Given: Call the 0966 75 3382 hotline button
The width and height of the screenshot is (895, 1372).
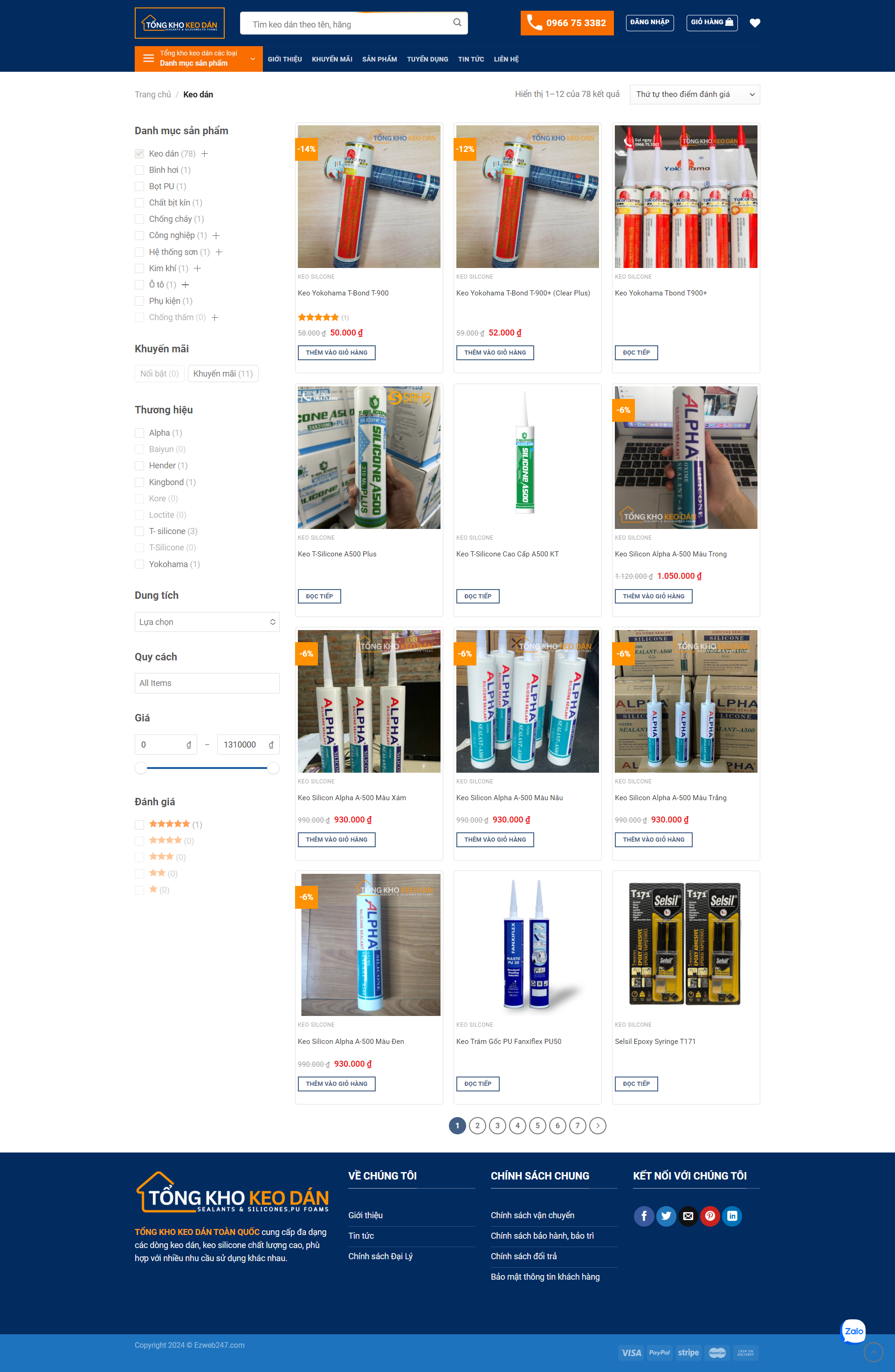Looking at the screenshot, I should [x=566, y=23].
